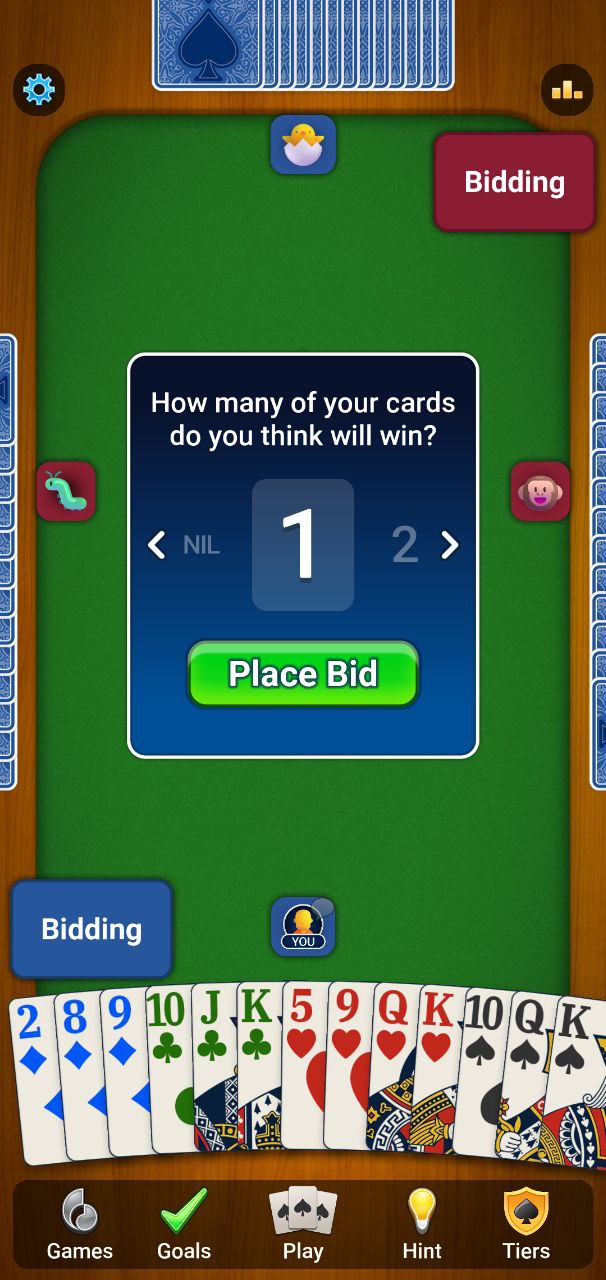The height and width of the screenshot is (1280, 606).
Task: Tap your own YOU avatar
Action: (x=303, y=926)
